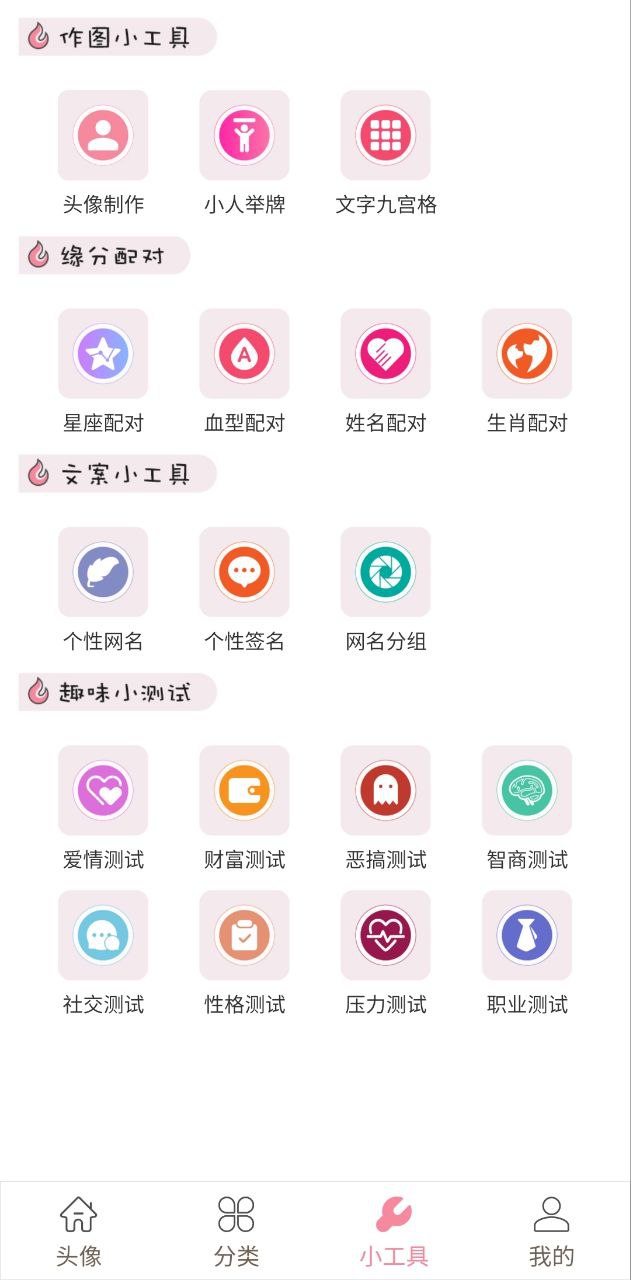Start the 压力测试 stress test

coord(386,936)
